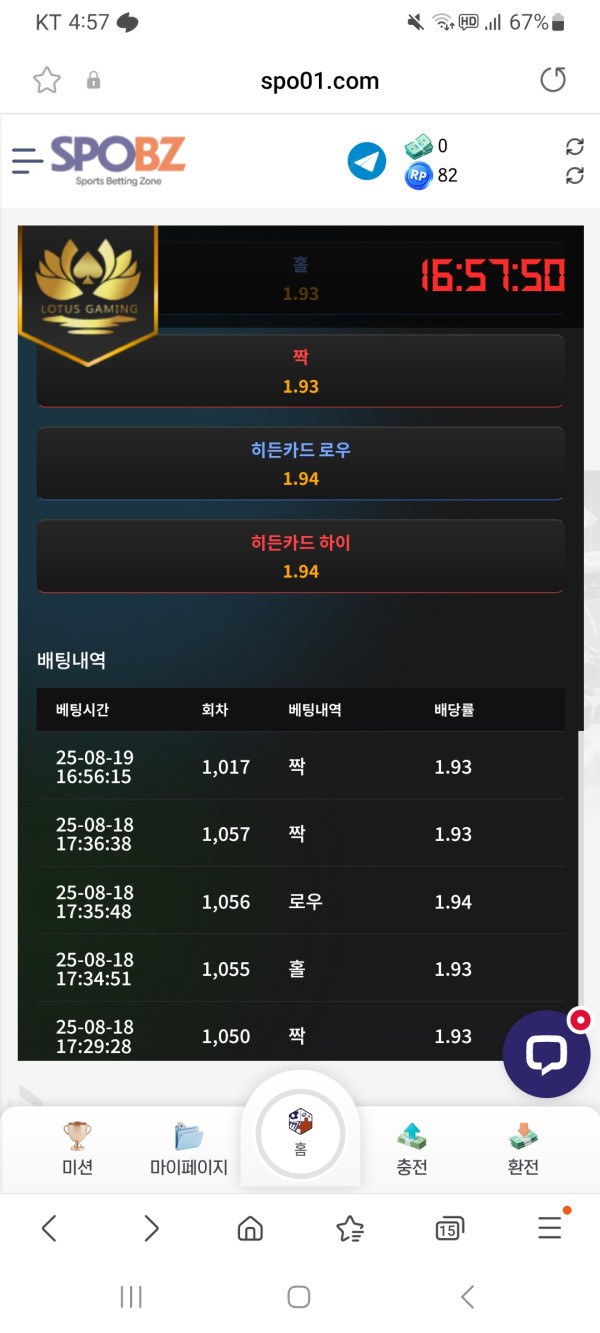The width and height of the screenshot is (600, 1333).
Task: Tap the center 홈 button
Action: [x=300, y=1133]
